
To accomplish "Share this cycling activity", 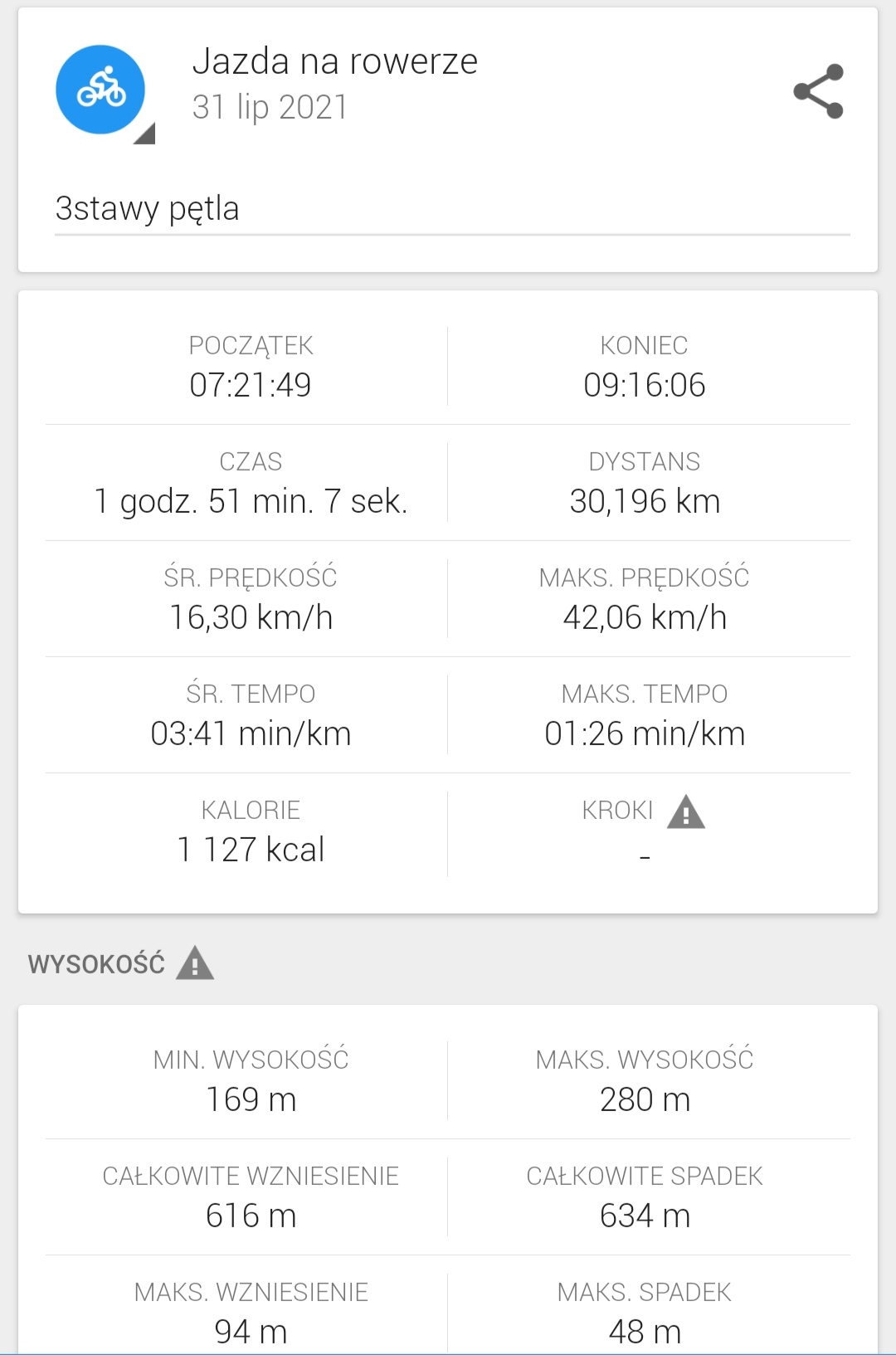I will coord(818,91).
